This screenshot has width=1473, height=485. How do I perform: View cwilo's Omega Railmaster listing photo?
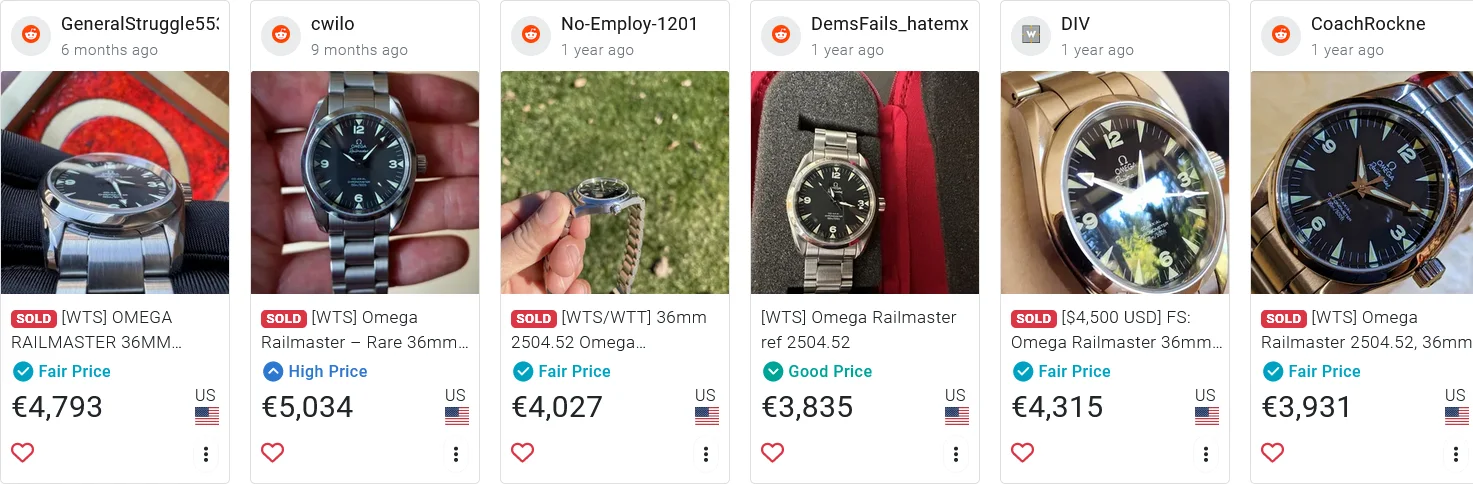(x=365, y=182)
